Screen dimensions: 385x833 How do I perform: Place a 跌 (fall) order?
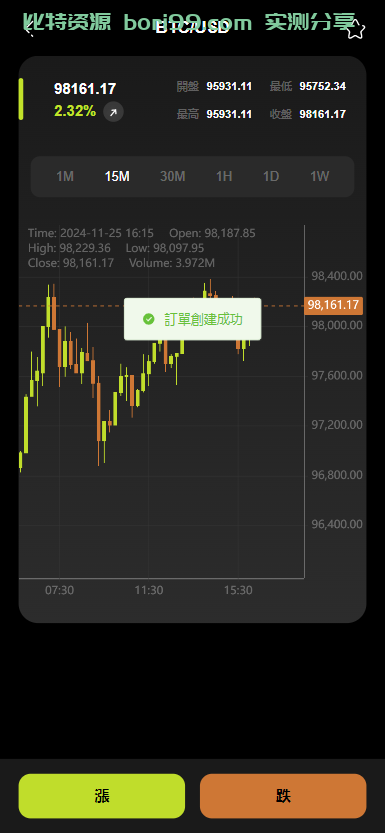point(283,796)
